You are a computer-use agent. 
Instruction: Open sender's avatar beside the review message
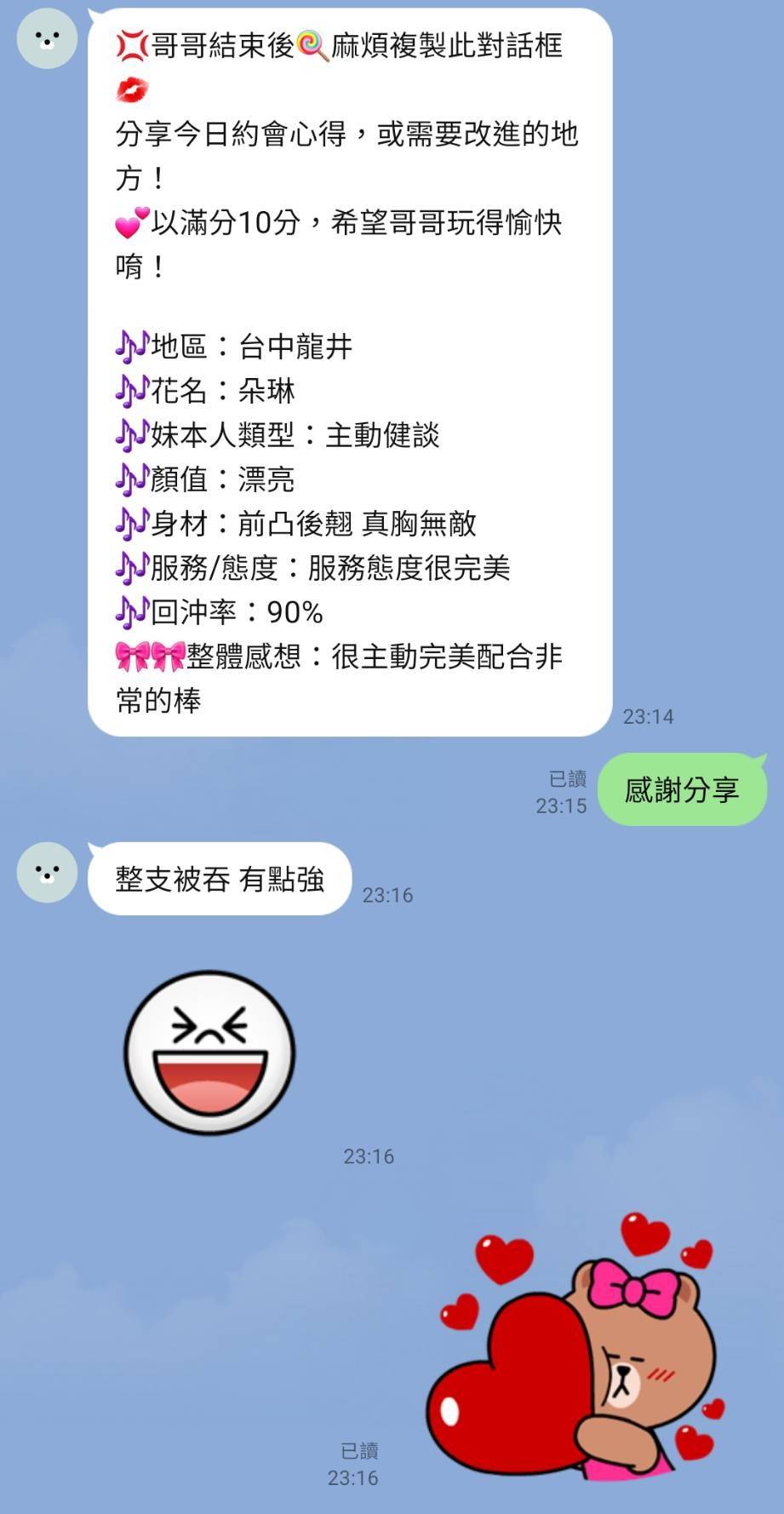click(47, 38)
